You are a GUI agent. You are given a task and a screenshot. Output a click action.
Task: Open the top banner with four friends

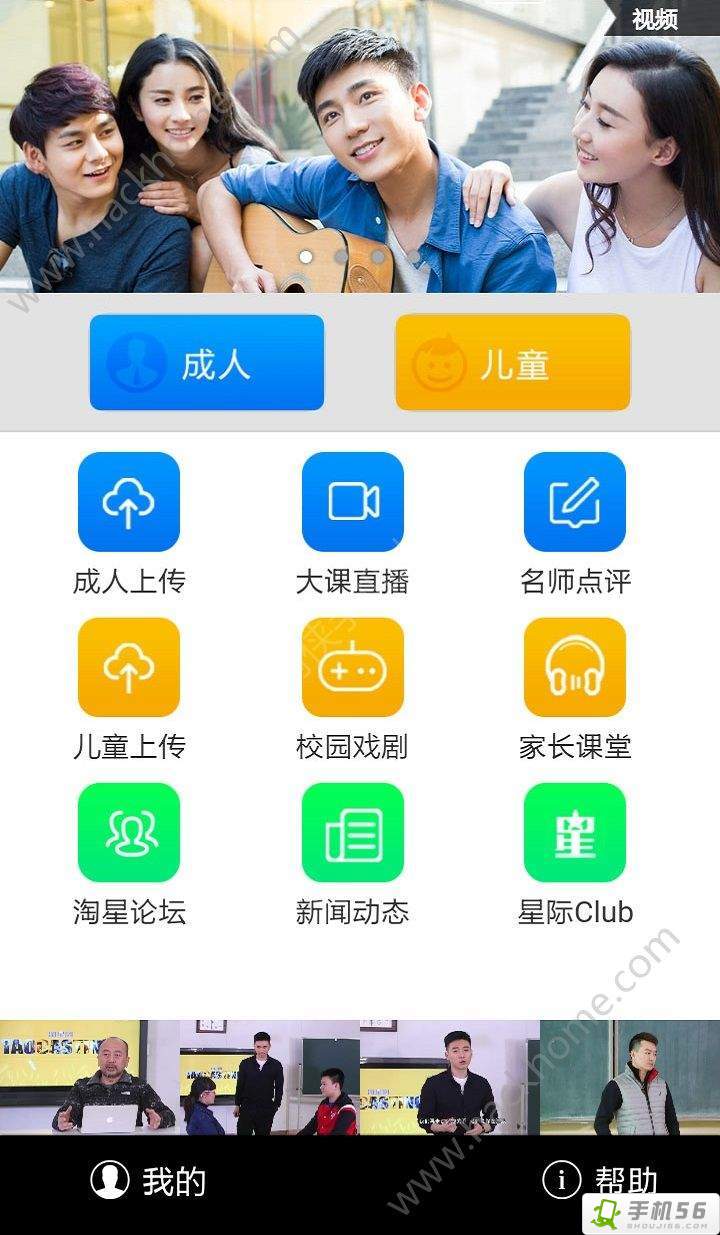click(x=360, y=150)
